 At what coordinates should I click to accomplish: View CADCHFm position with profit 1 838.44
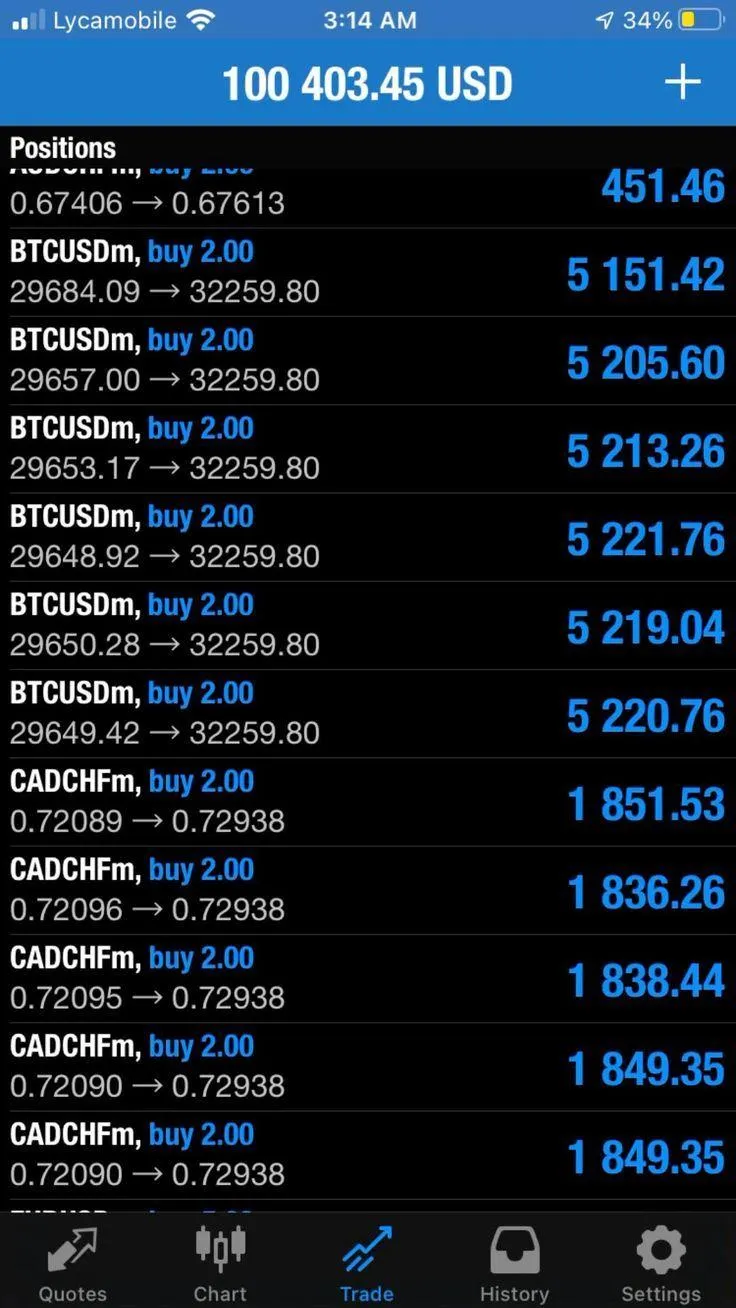tap(368, 979)
